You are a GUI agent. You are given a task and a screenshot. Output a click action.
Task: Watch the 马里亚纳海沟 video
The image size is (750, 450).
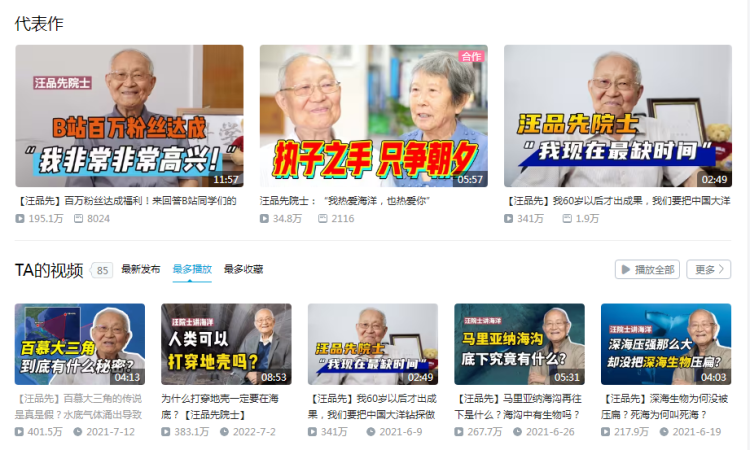pos(519,344)
